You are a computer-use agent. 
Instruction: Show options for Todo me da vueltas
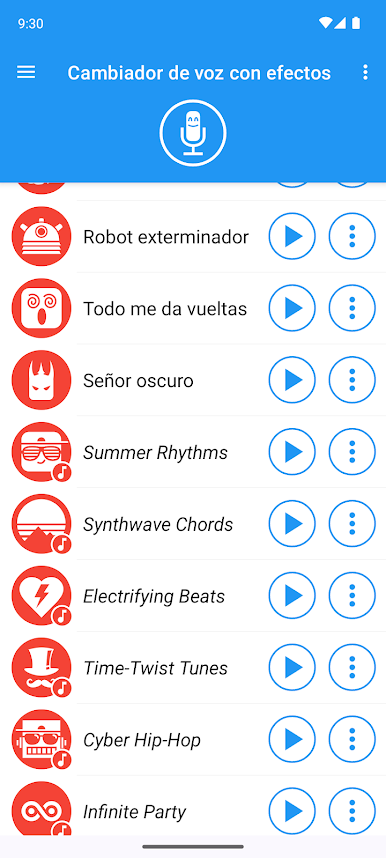click(x=352, y=308)
